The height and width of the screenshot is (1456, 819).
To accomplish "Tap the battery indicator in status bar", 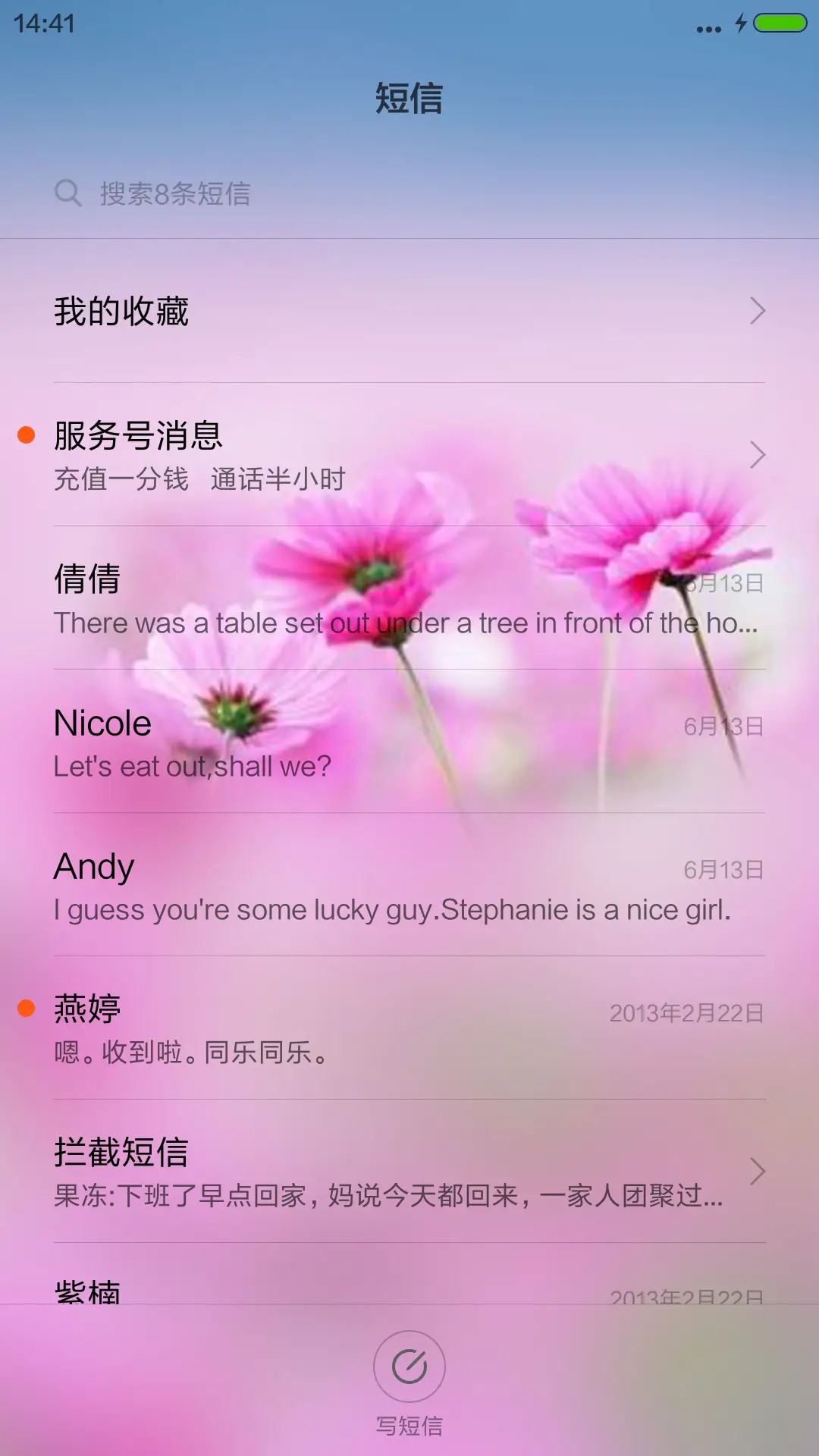I will pyautogui.click(x=780, y=24).
